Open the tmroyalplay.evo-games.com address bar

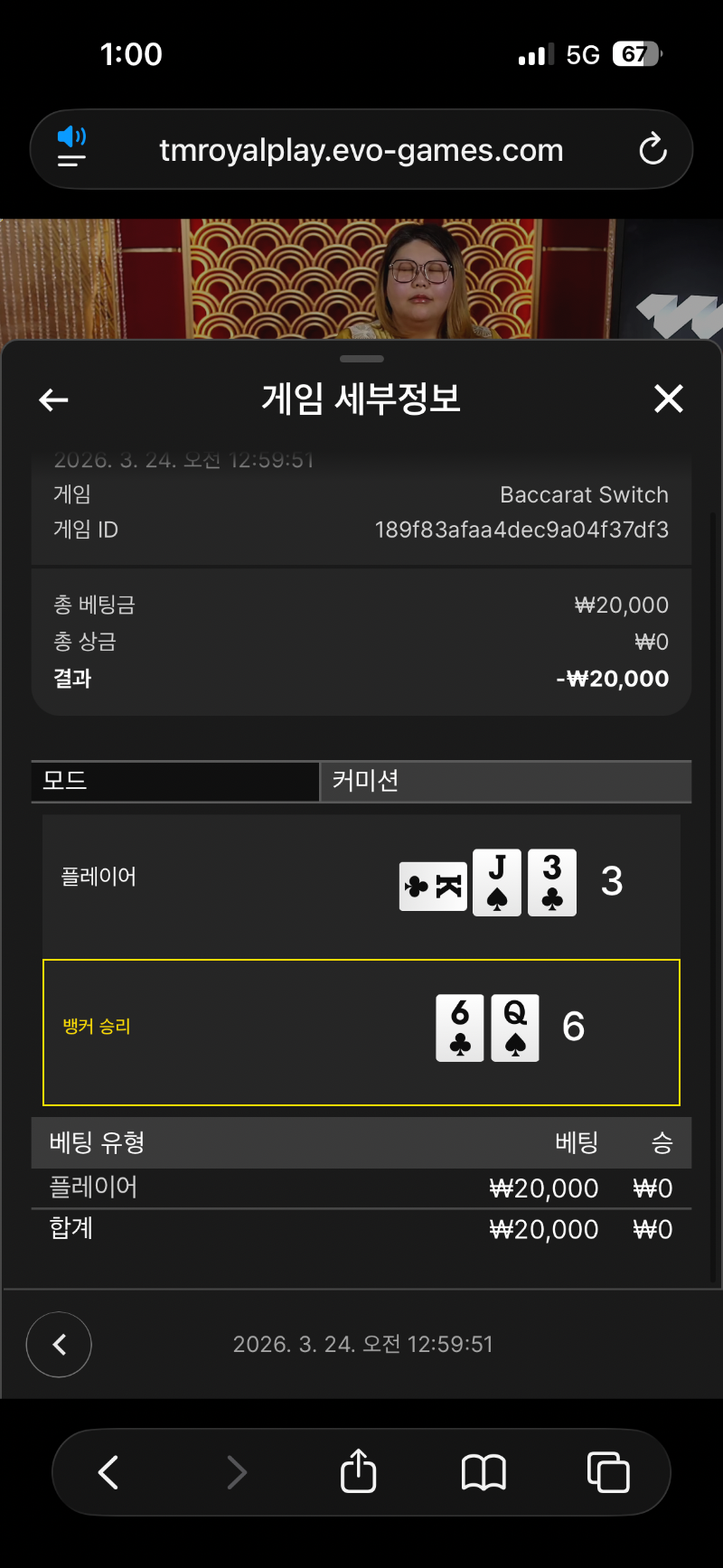pyautogui.click(x=361, y=150)
